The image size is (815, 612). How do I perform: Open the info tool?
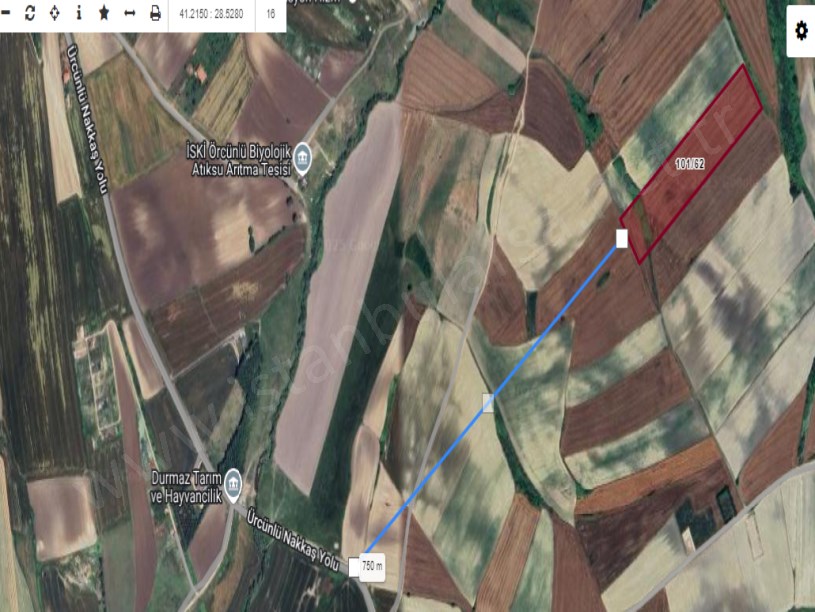coord(79,14)
